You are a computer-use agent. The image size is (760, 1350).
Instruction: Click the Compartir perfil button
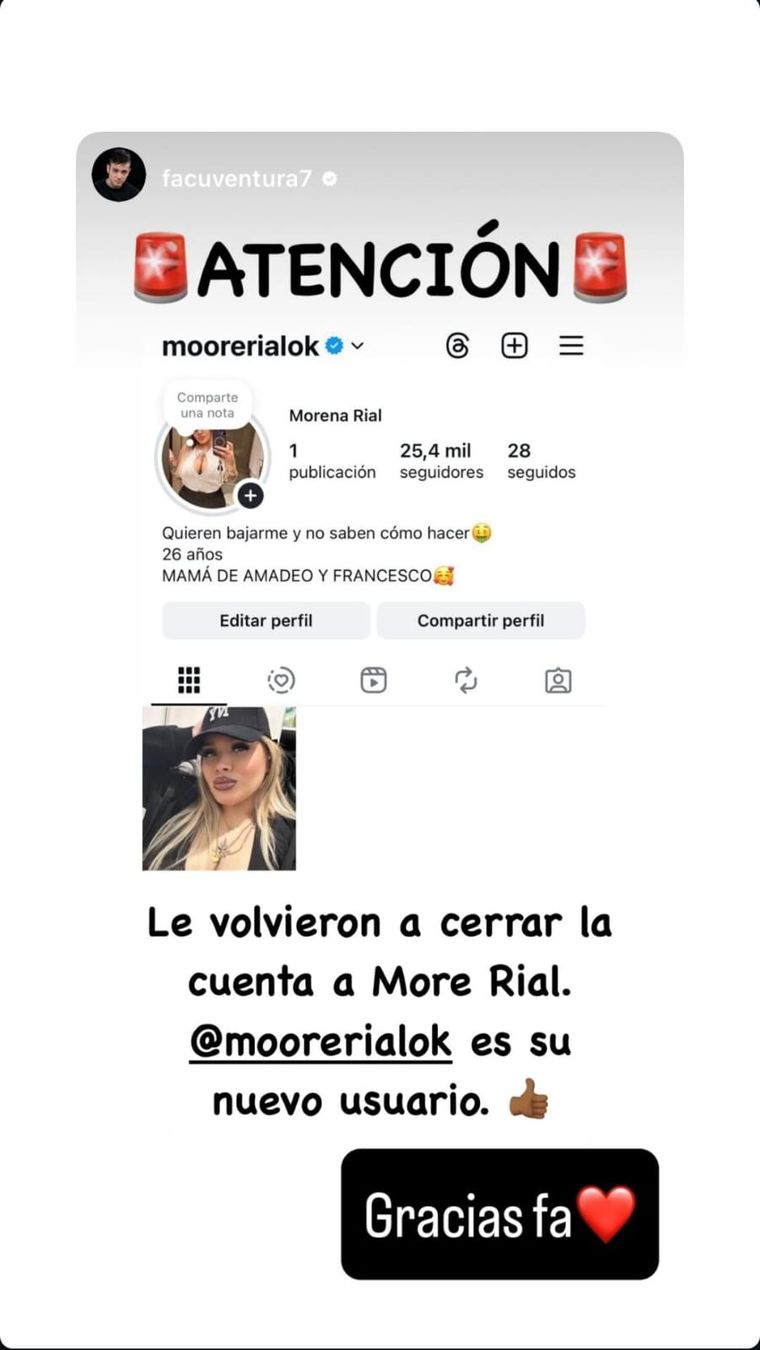tap(481, 620)
